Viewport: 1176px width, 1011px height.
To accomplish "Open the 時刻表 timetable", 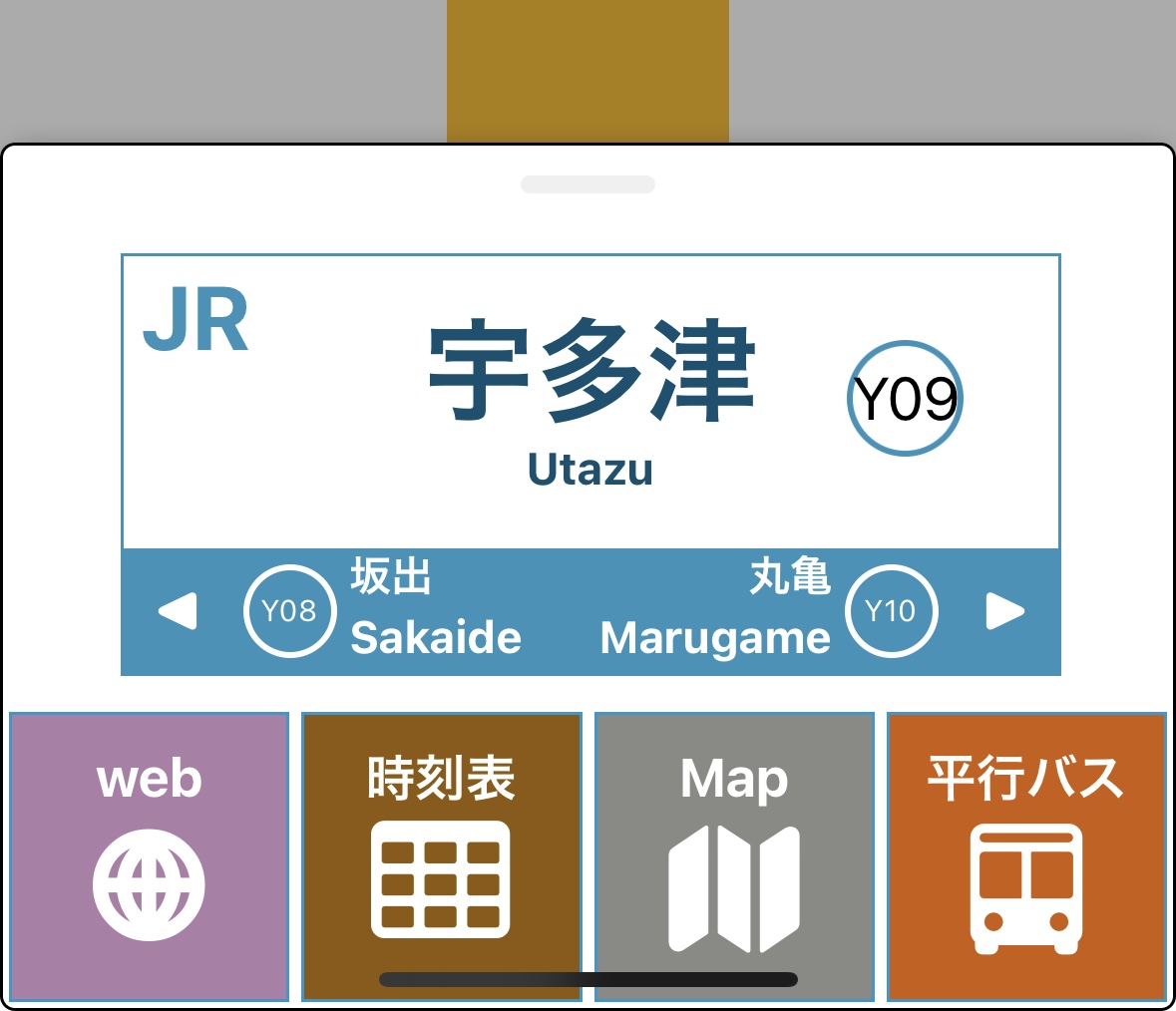I will pos(442,856).
